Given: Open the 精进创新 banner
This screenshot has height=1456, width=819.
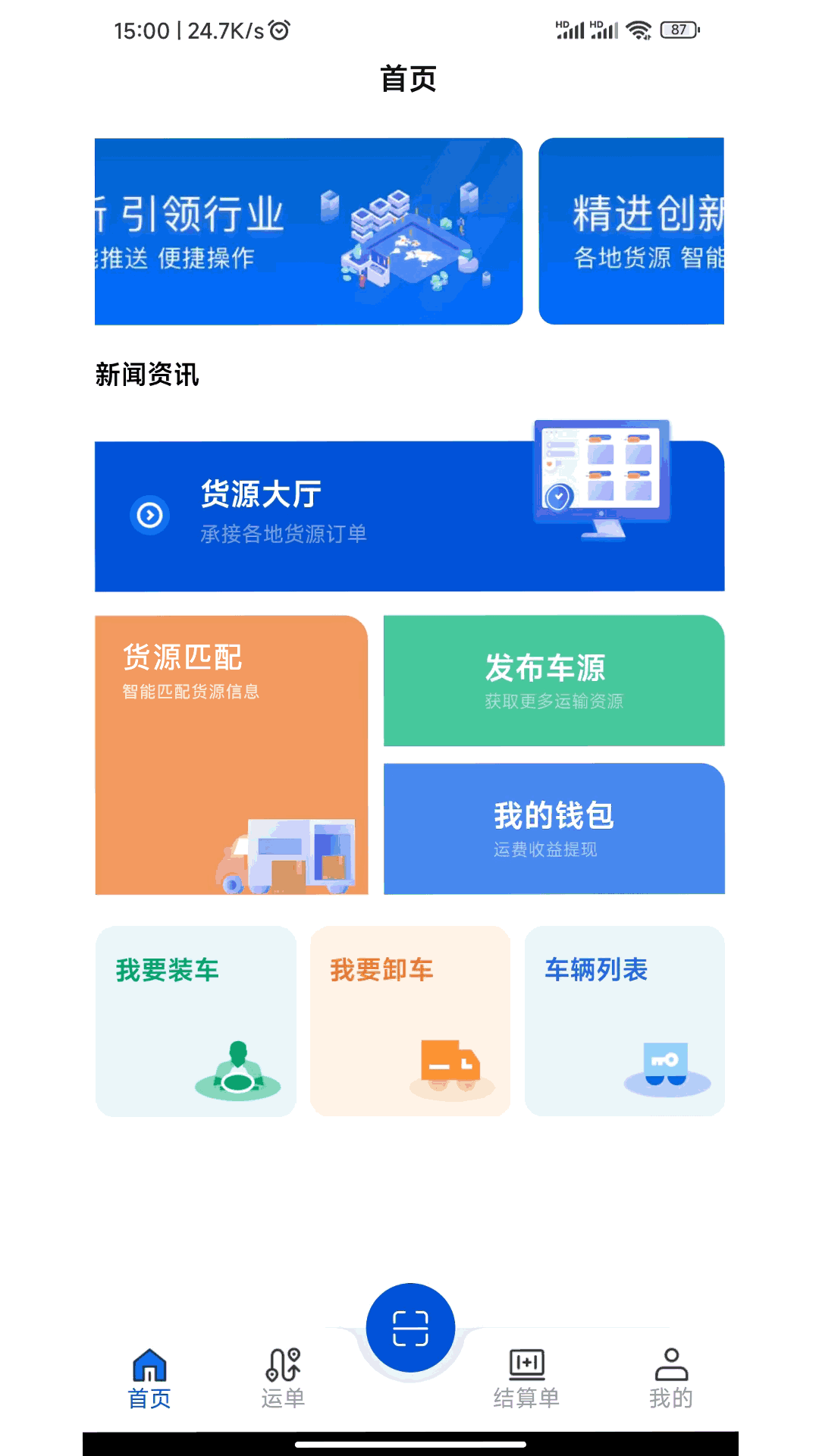Looking at the screenshot, I should [632, 231].
